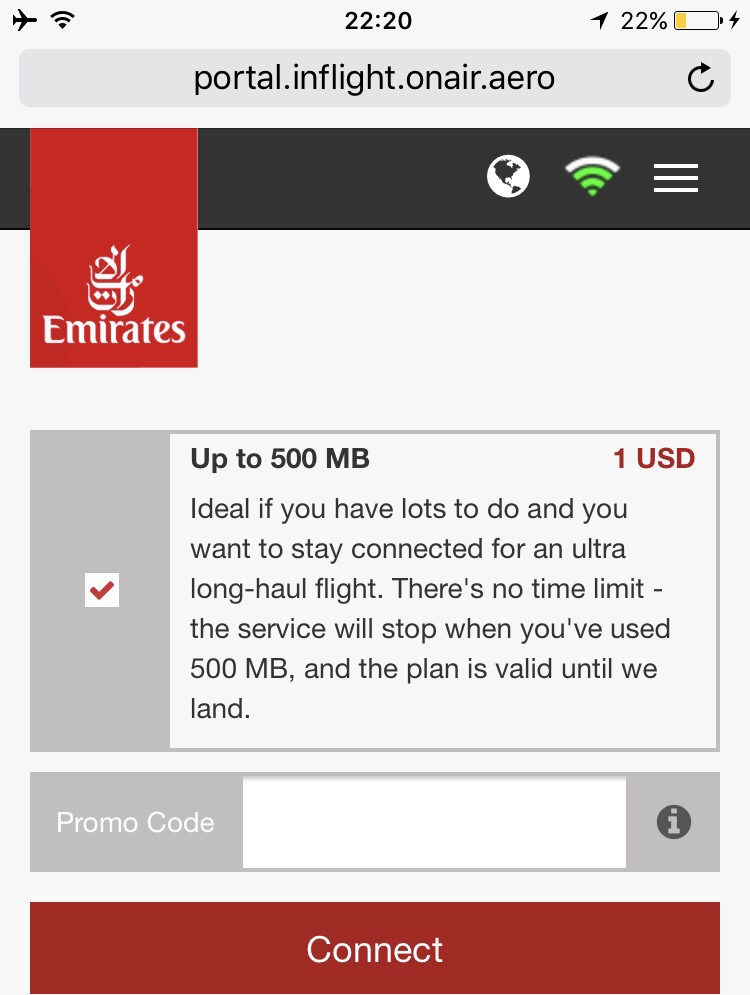Tap the Connect button

(375, 948)
